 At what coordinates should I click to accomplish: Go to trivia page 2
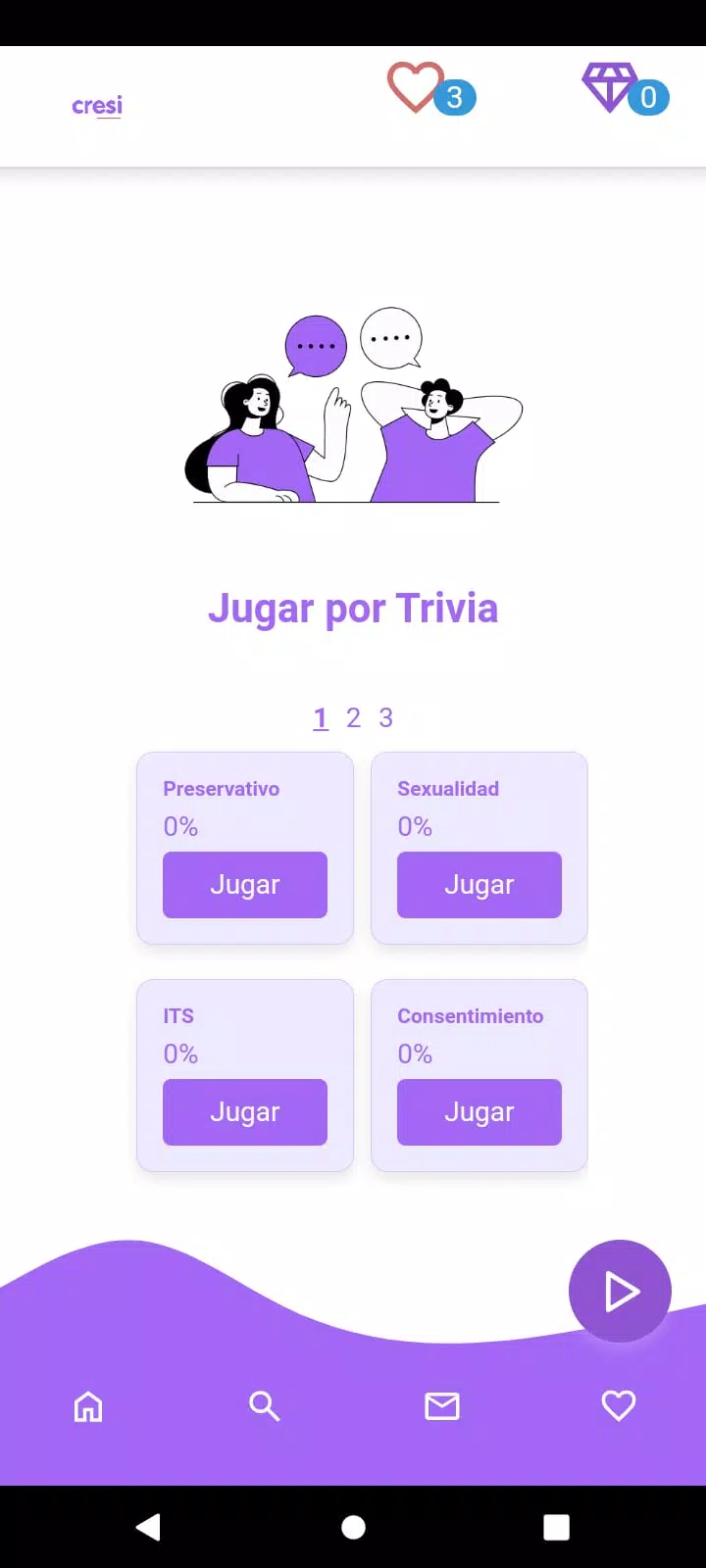353,718
